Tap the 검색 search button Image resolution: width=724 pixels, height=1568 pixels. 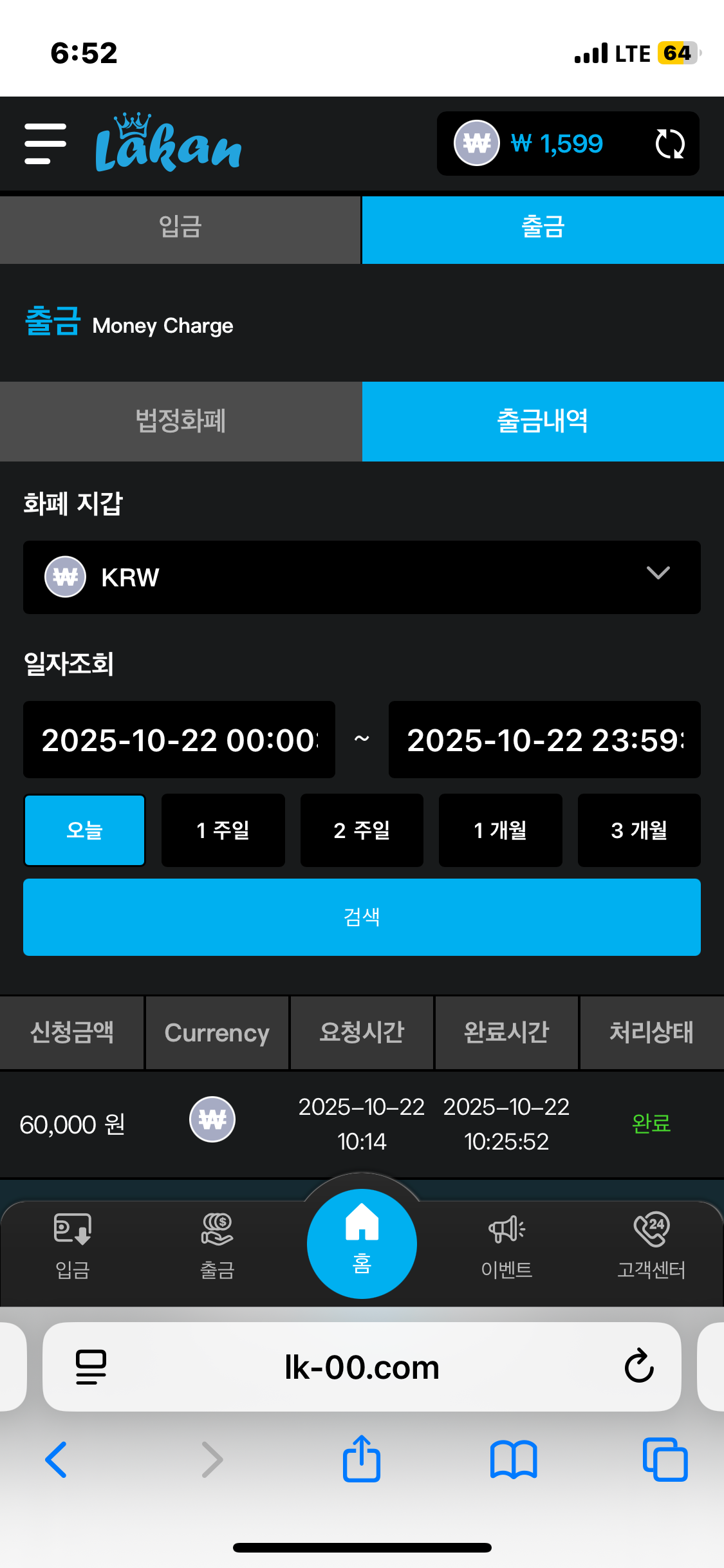click(x=362, y=917)
